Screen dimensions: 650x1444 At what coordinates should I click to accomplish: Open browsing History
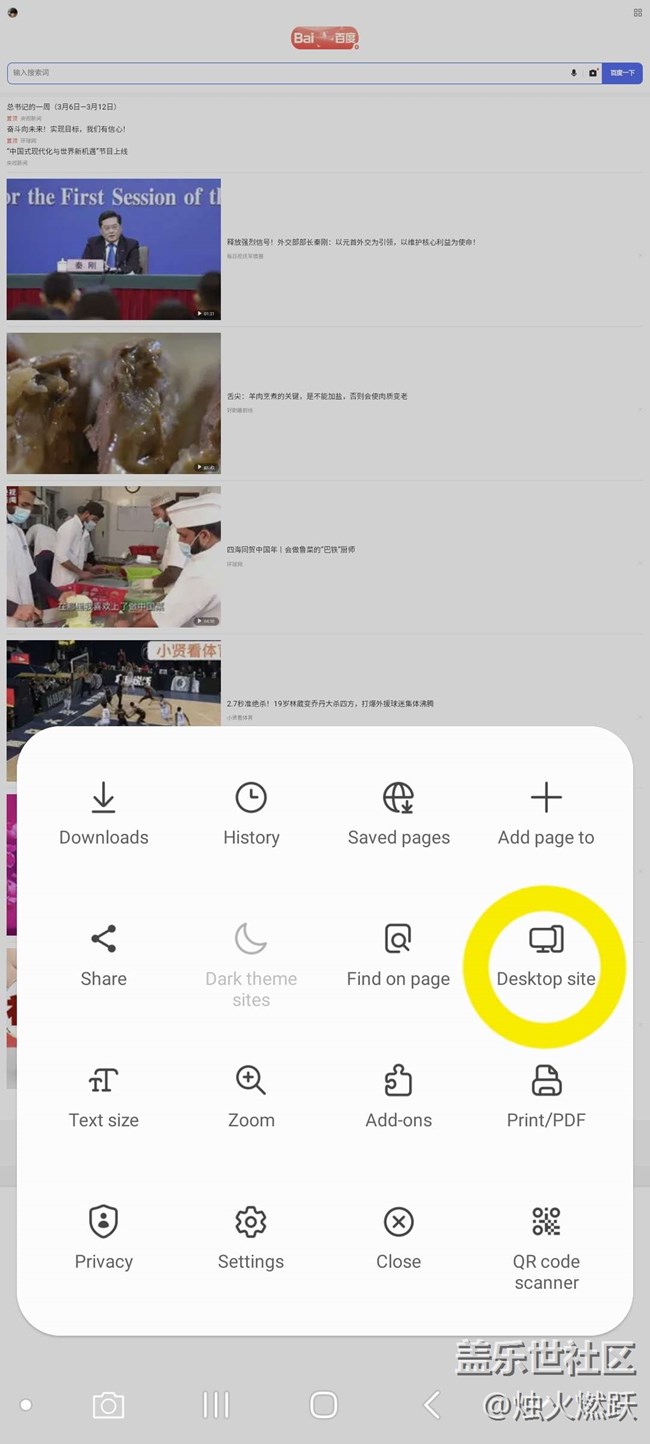(x=251, y=814)
